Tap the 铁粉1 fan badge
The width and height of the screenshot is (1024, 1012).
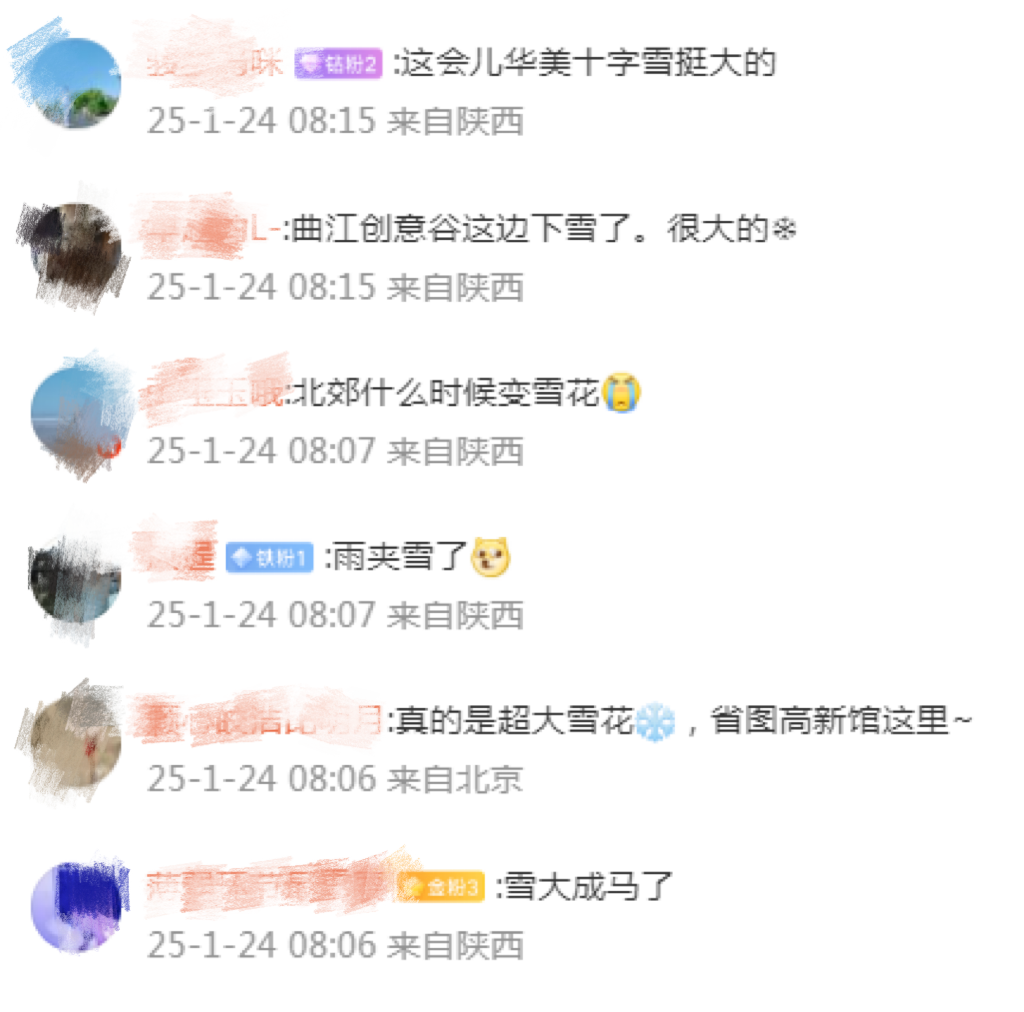point(271,559)
